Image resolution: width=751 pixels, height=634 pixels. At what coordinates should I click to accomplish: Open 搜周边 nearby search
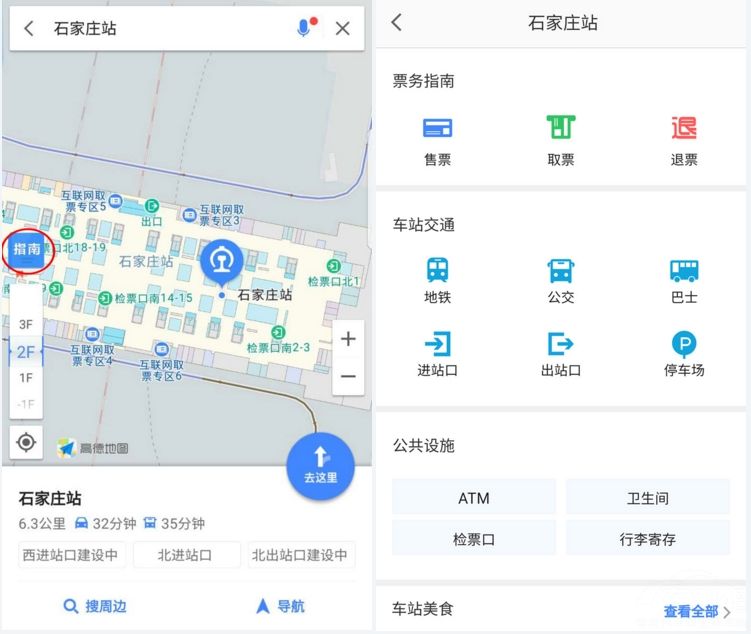point(94,606)
